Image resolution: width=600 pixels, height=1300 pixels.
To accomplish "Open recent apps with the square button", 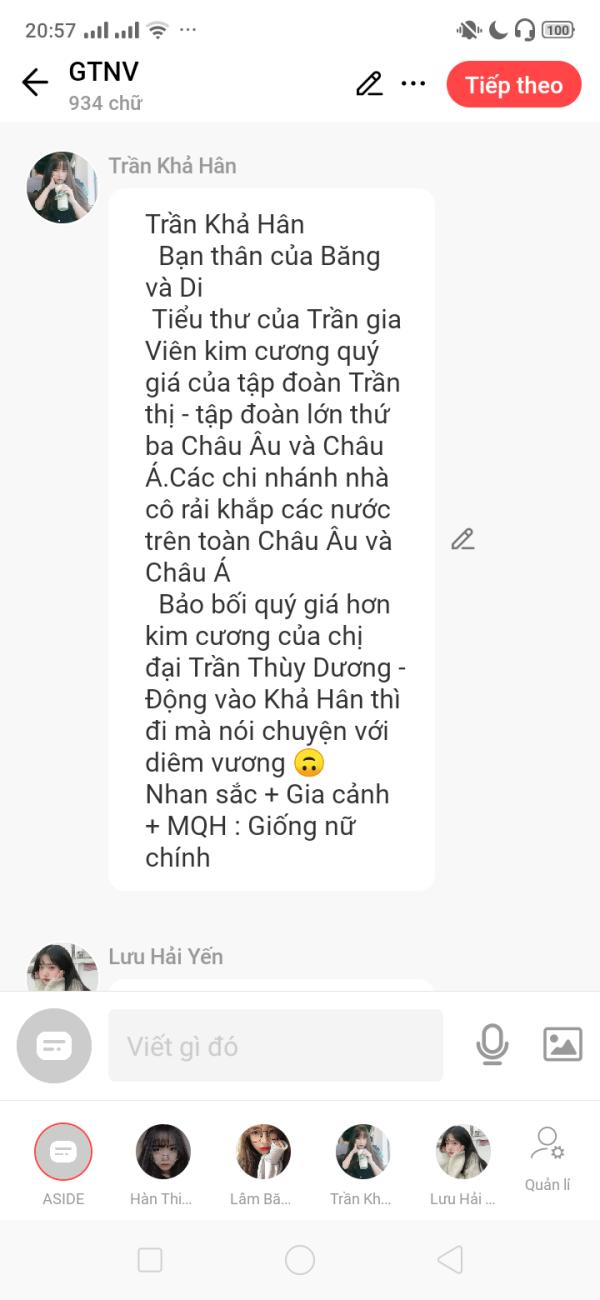I will [150, 1260].
